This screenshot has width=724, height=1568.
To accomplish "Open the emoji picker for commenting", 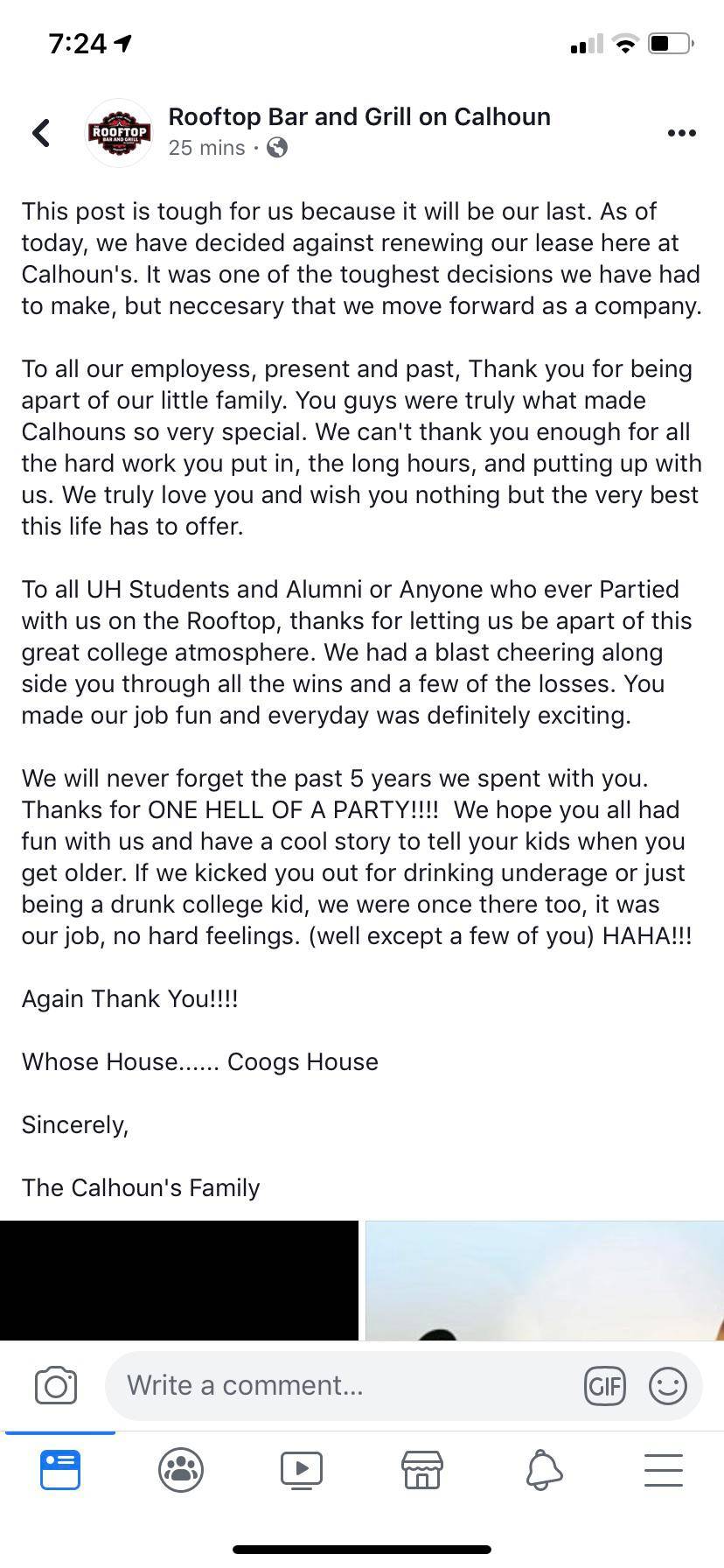I will pyautogui.click(x=668, y=1385).
